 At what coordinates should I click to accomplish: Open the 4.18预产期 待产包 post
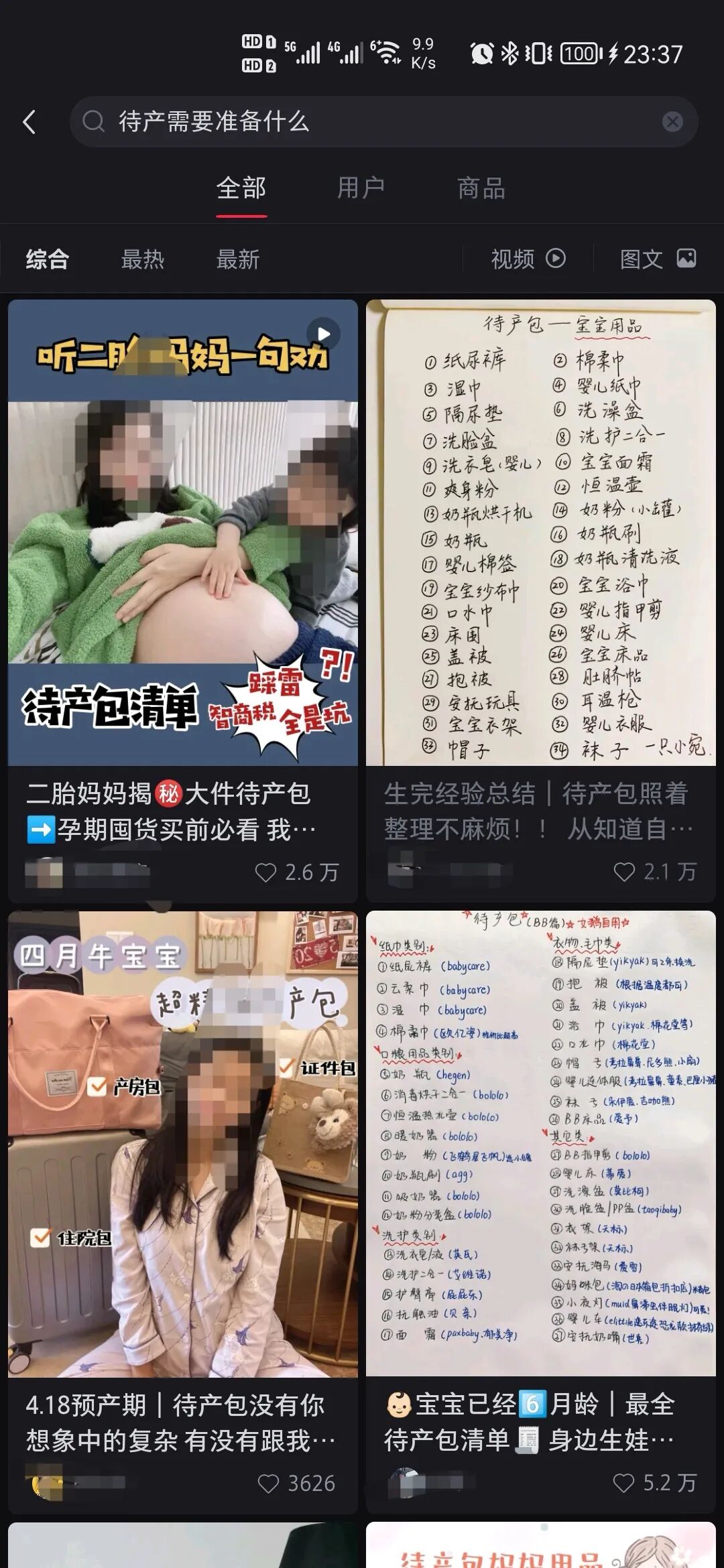[x=182, y=1143]
